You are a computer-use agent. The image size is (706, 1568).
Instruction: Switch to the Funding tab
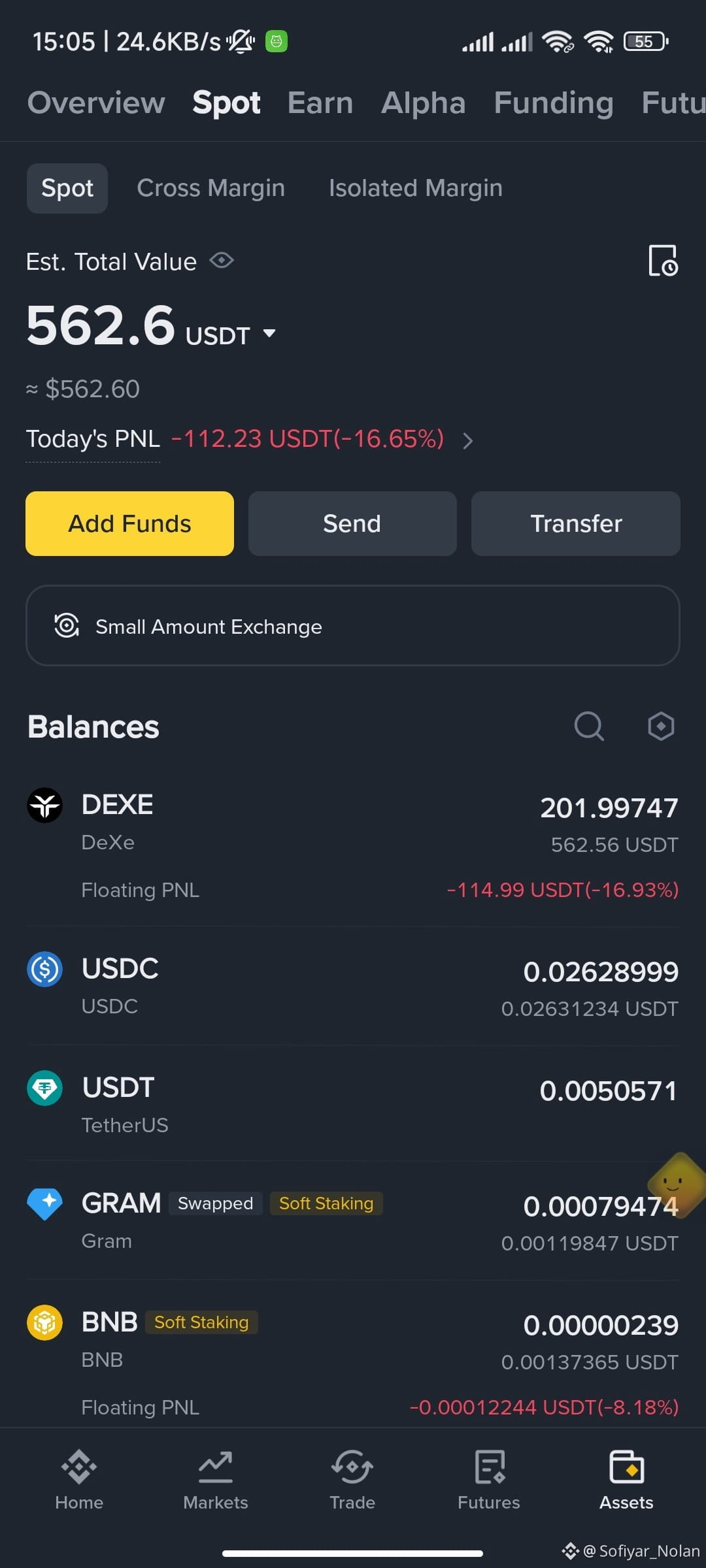click(554, 103)
